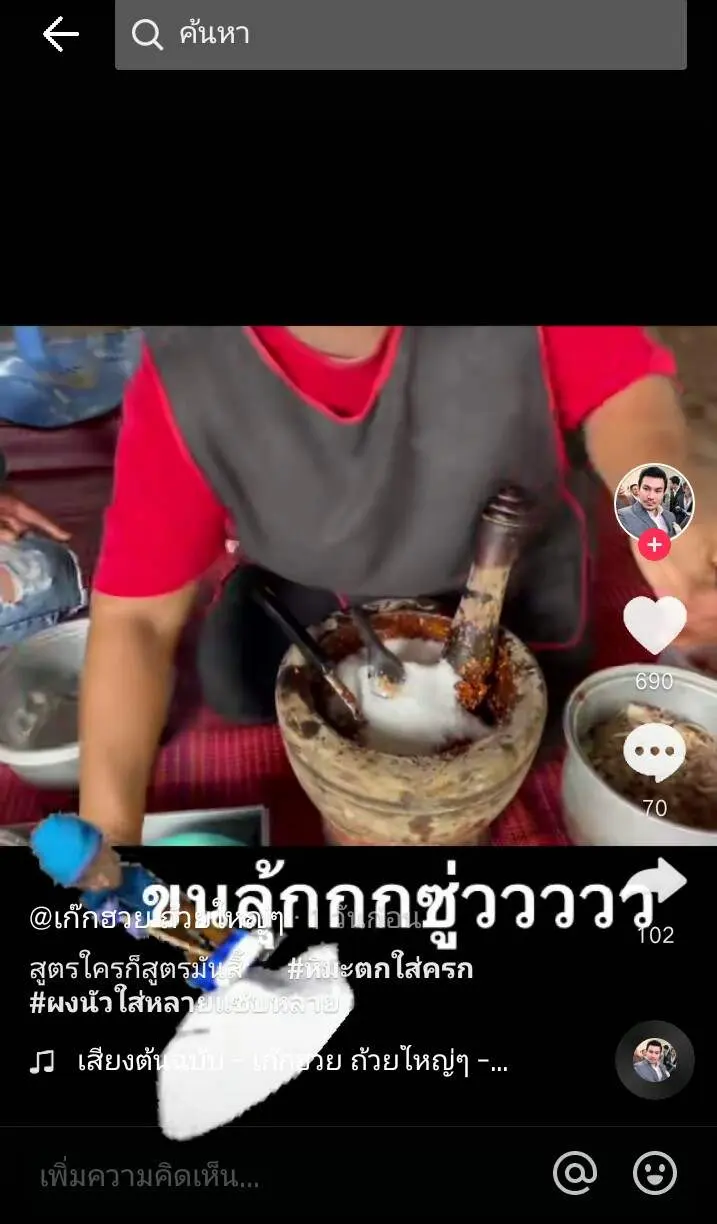Image resolution: width=717 pixels, height=1224 pixels.
Task: Open the @เก๊กฮวย ถ้วยใหญ่ๆ username
Action: pyautogui.click(x=155, y=919)
